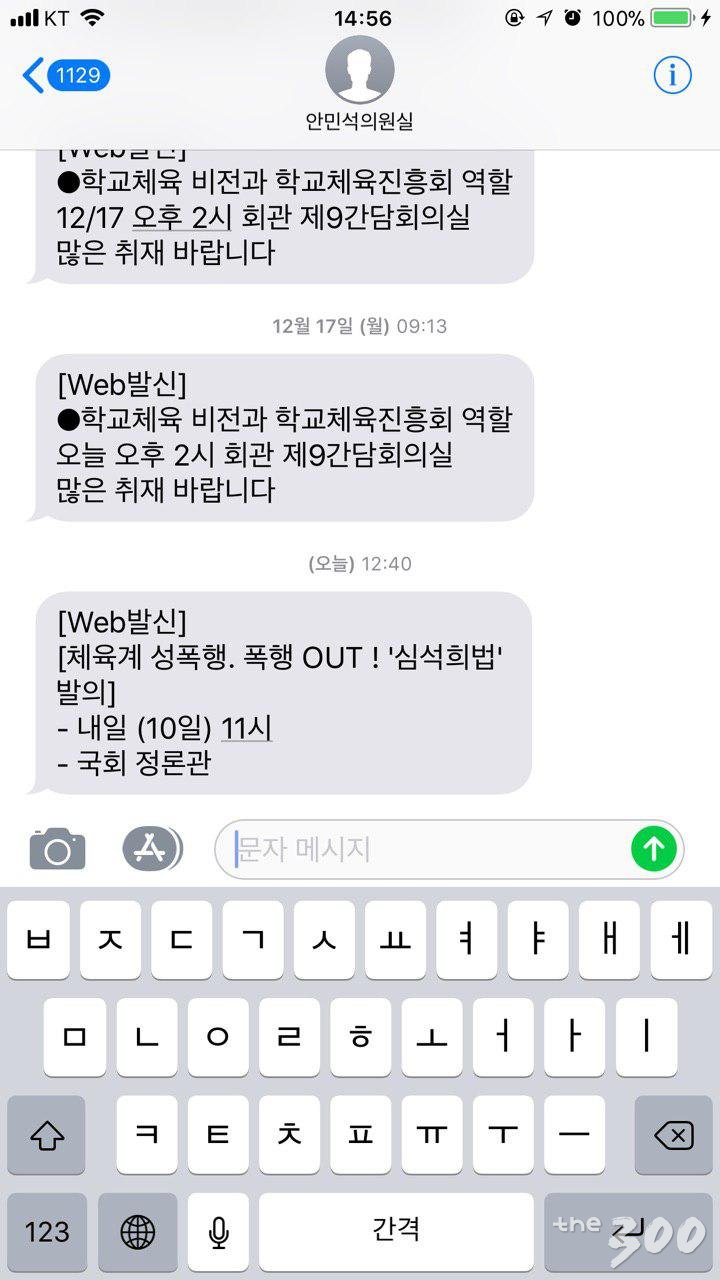This screenshot has width=720, height=1280.
Task: Change keyboard language with the globe key
Action: click(x=138, y=1231)
